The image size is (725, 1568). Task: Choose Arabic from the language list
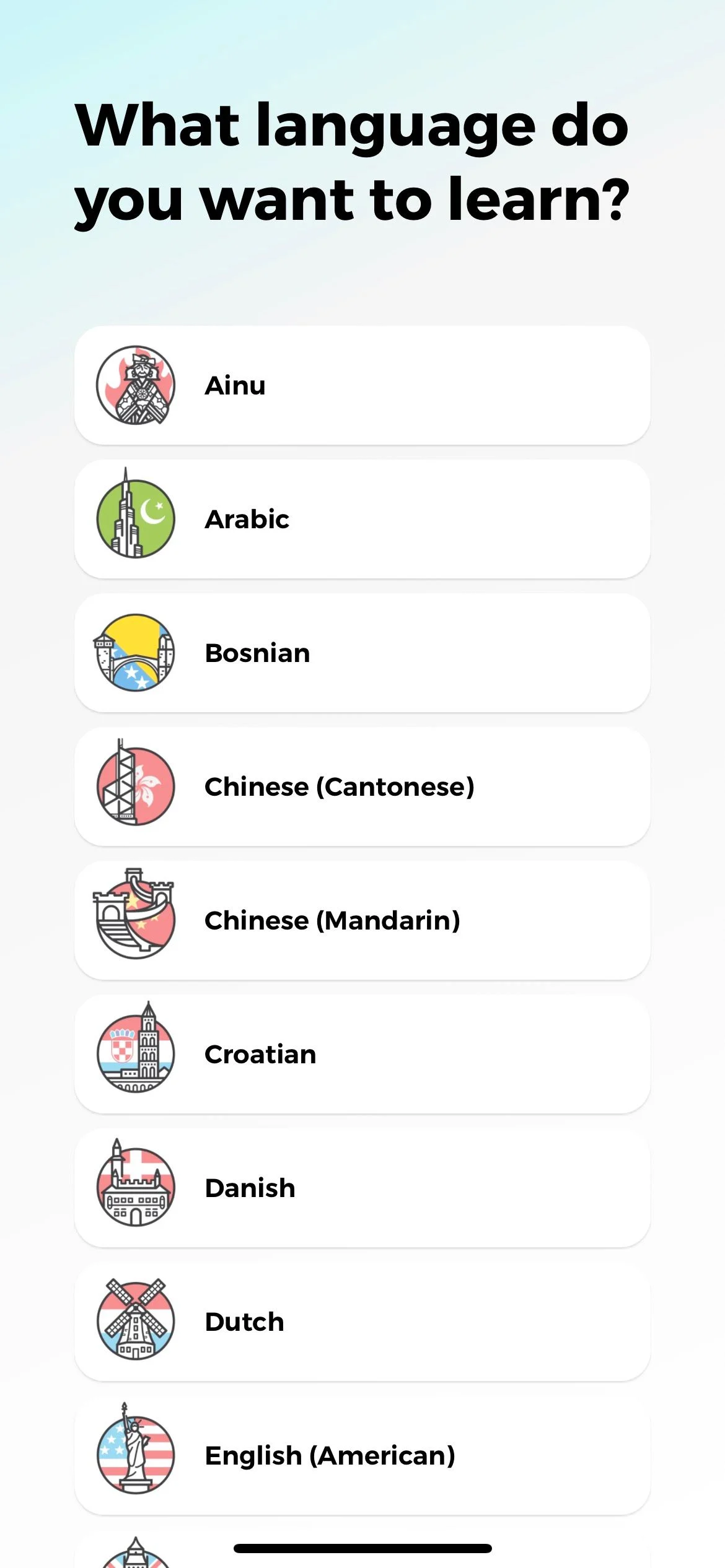coord(362,519)
